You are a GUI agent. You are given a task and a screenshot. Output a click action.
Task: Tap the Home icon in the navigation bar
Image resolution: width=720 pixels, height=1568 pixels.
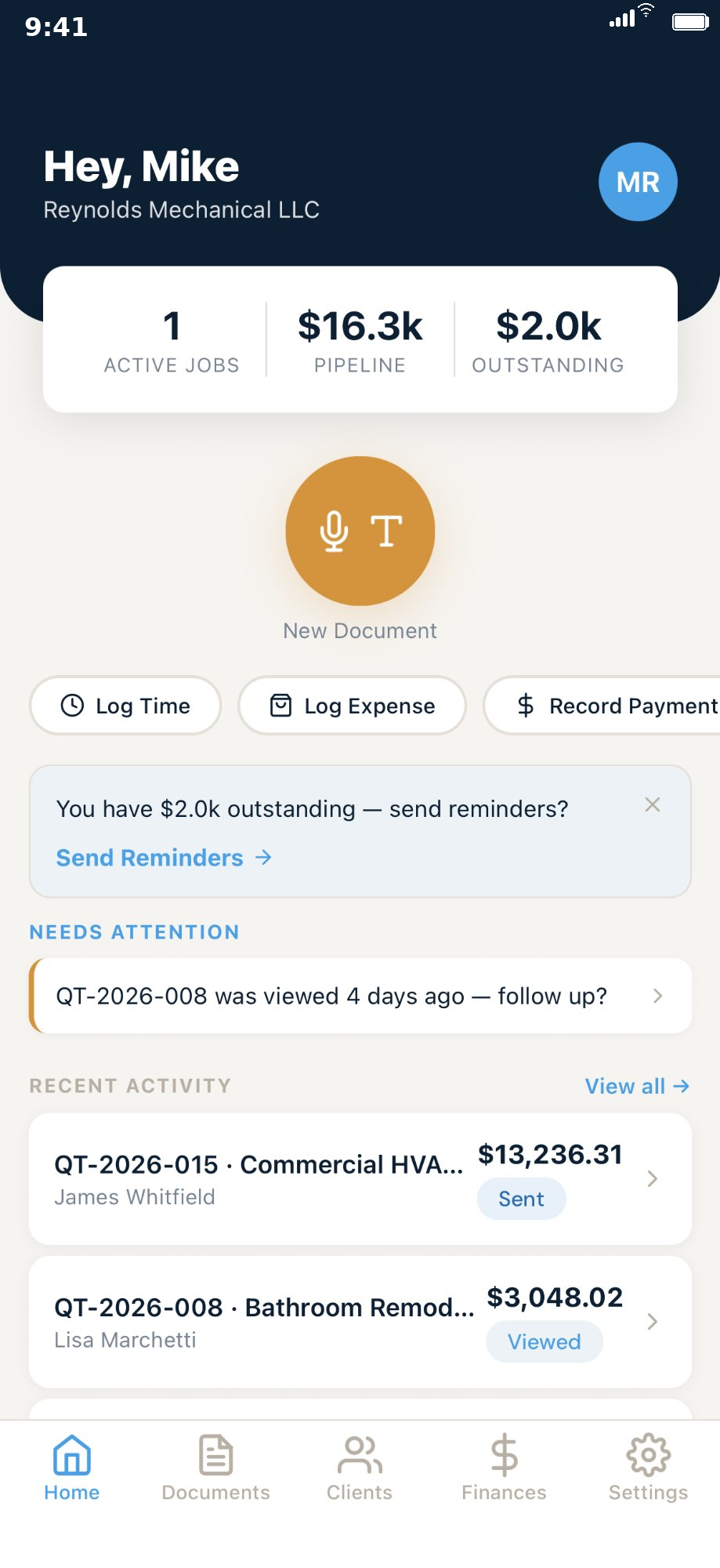tap(71, 1456)
